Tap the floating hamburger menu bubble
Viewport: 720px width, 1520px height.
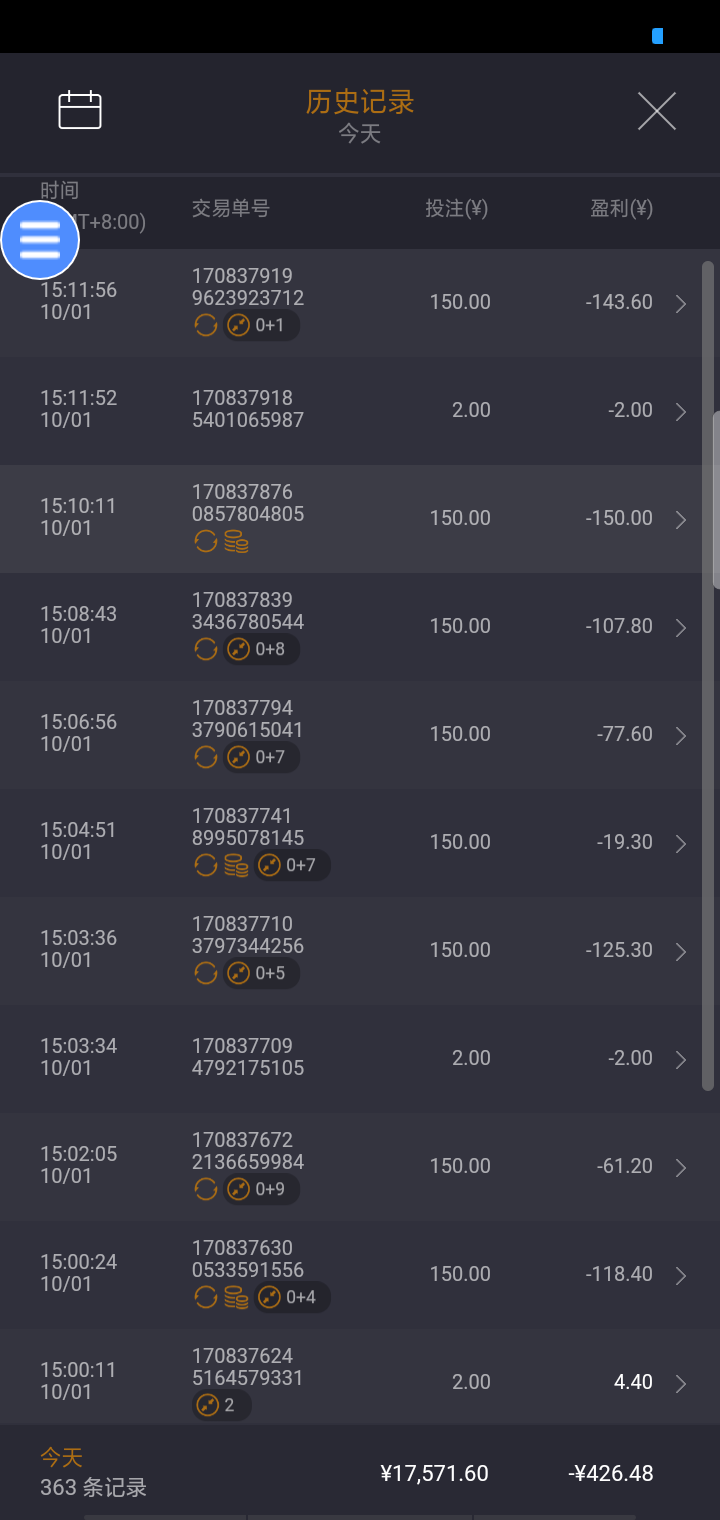(40, 240)
